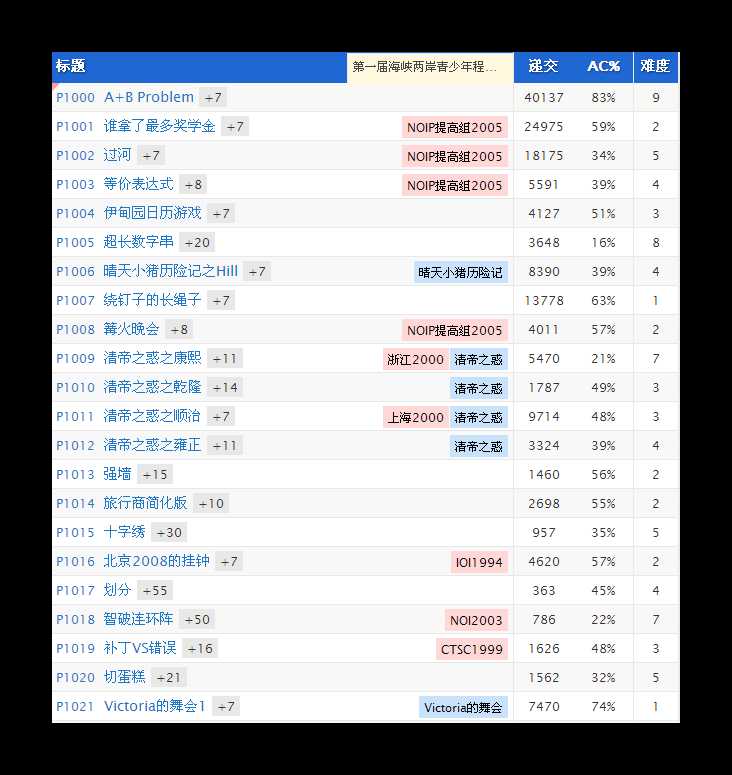Screen dimensions: 732x775
Task: Select the CTSC1999 tag on P1019
Action: 471,649
